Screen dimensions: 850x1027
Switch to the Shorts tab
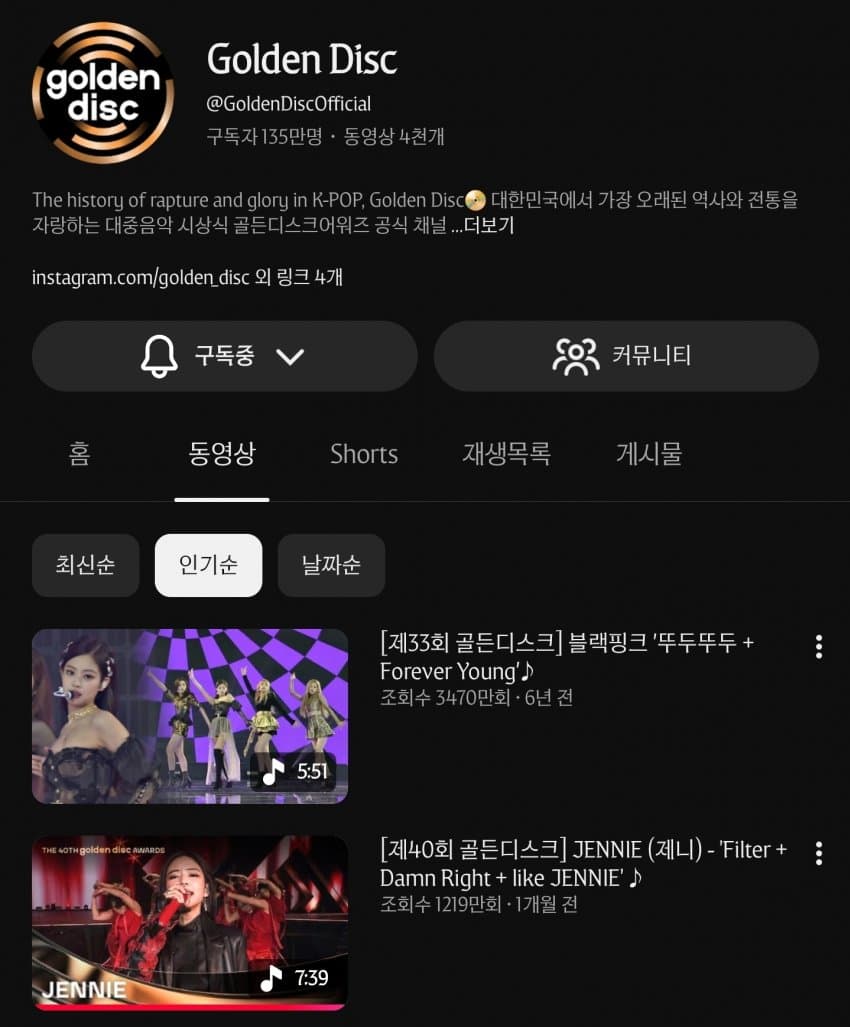tap(364, 454)
